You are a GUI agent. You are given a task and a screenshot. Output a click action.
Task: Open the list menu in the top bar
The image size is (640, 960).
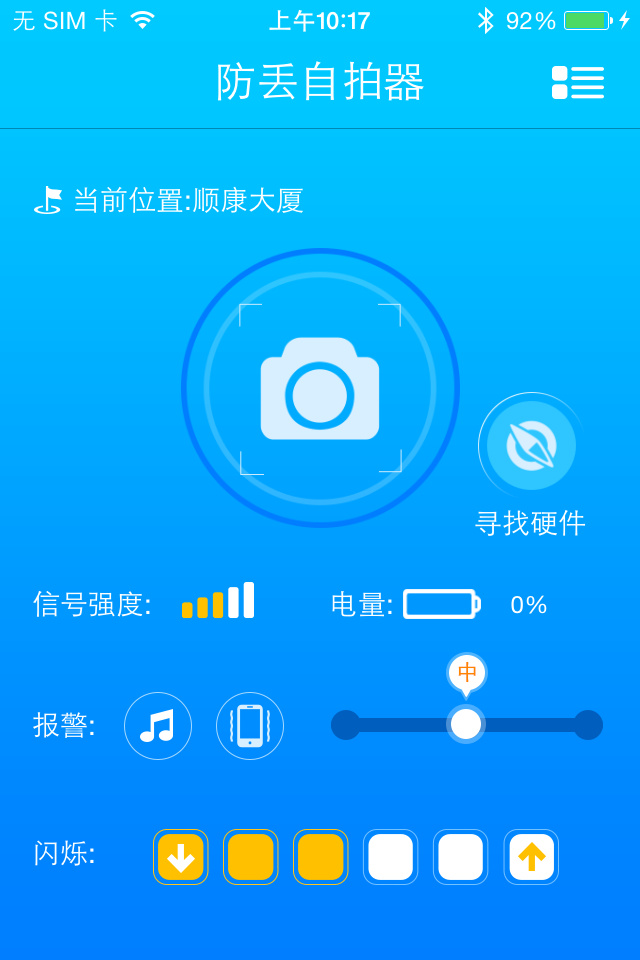[x=578, y=82]
